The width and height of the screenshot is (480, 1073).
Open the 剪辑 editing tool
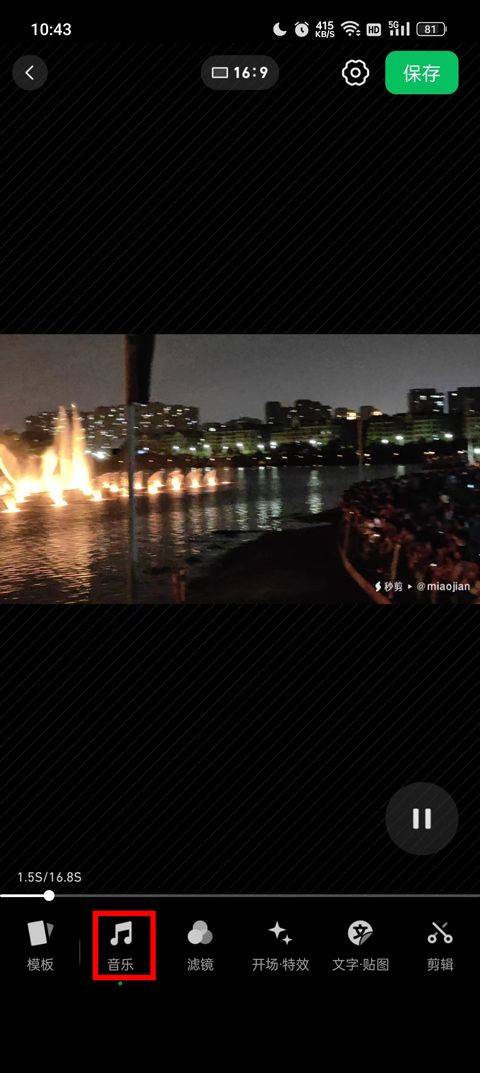coord(440,946)
